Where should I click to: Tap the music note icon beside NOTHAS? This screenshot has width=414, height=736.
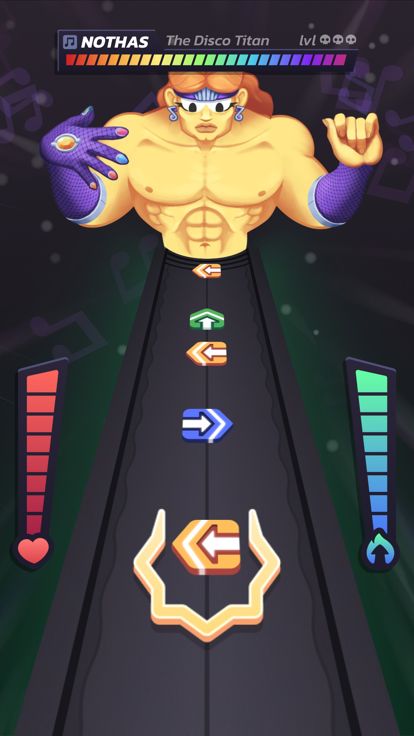click(69, 42)
